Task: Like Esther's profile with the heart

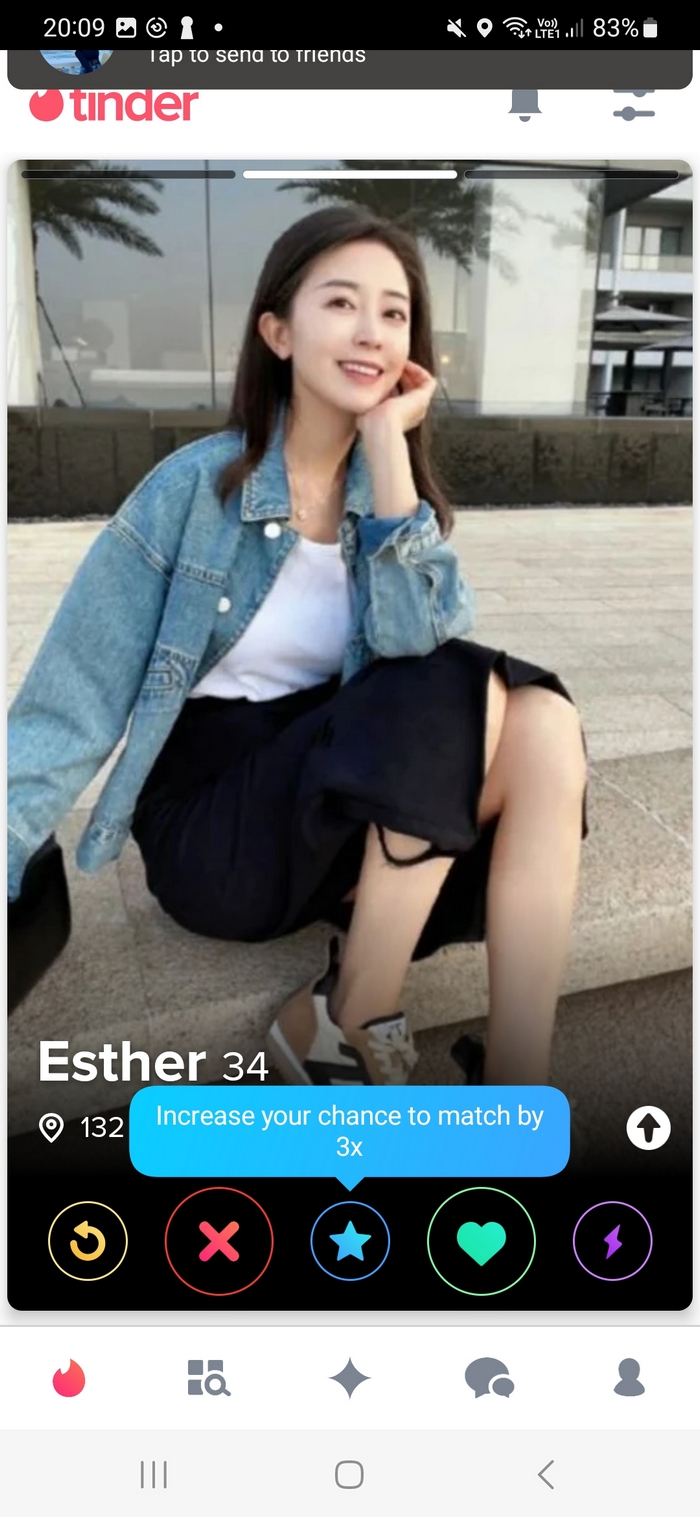Action: [481, 1241]
